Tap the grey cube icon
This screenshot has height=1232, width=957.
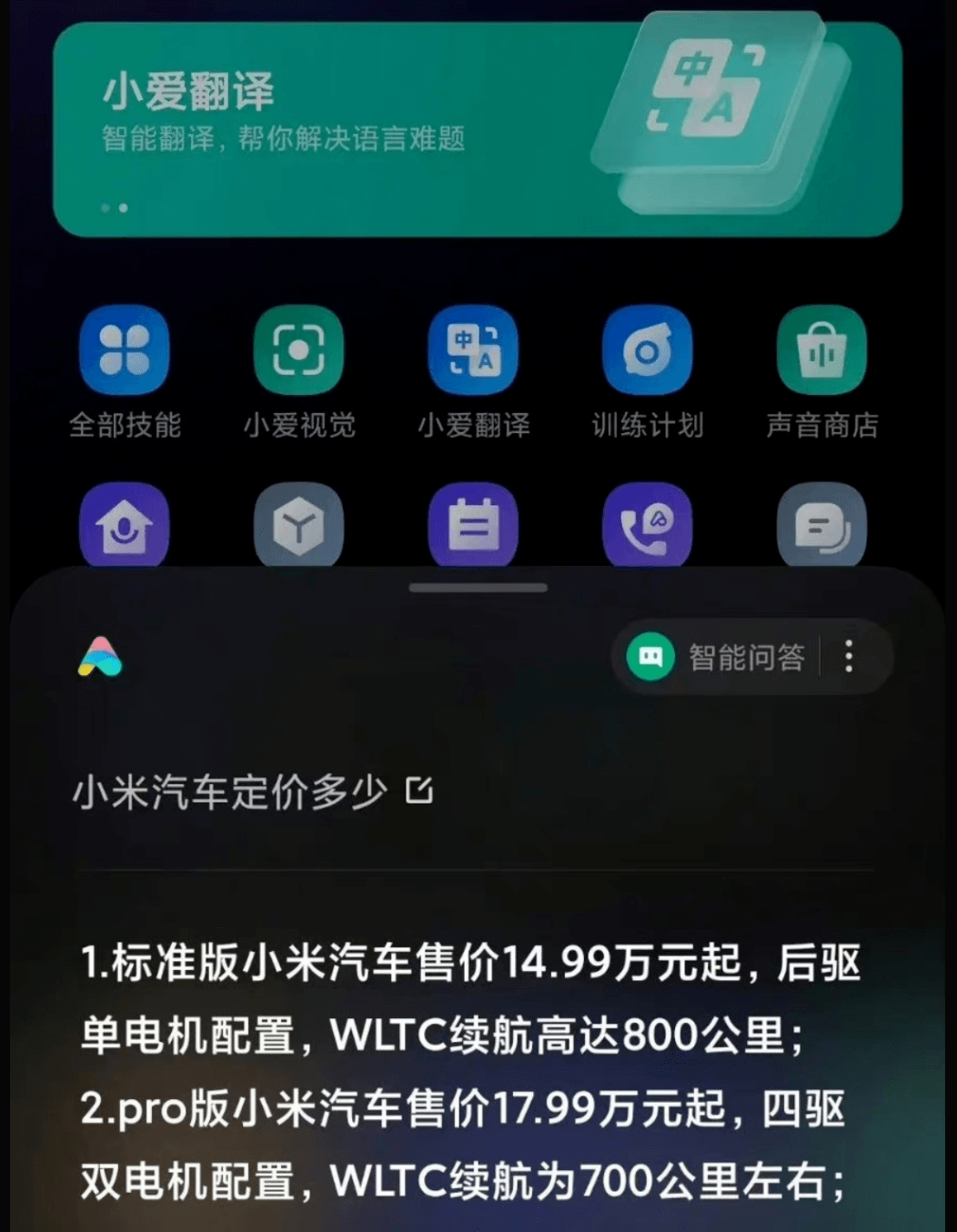pyautogui.click(x=298, y=527)
